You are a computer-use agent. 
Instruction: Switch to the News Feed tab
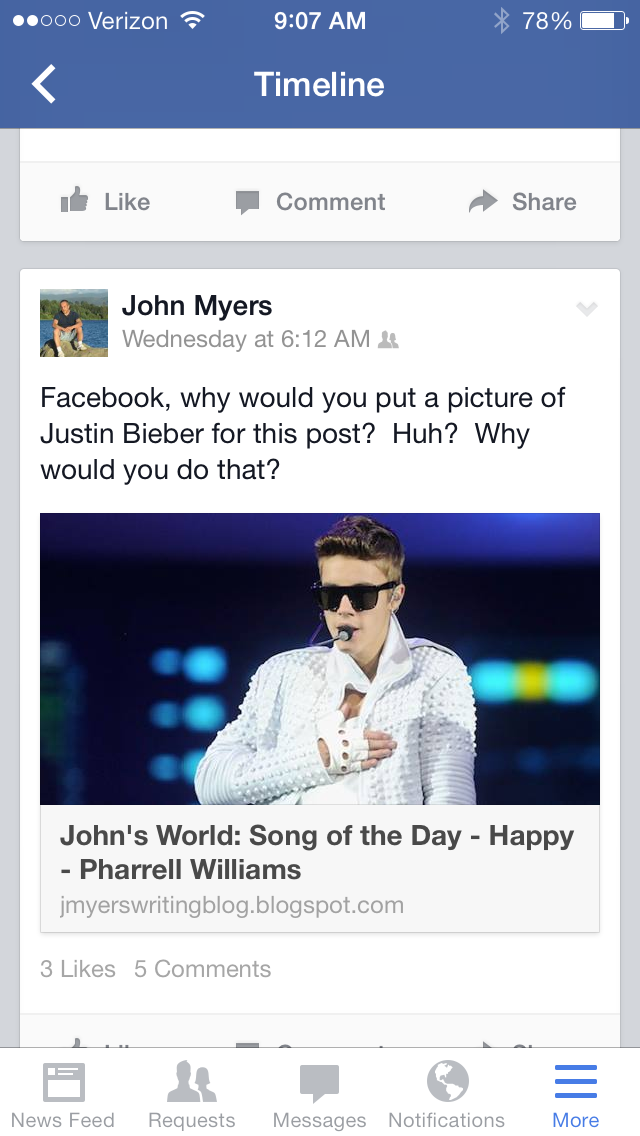63,1096
